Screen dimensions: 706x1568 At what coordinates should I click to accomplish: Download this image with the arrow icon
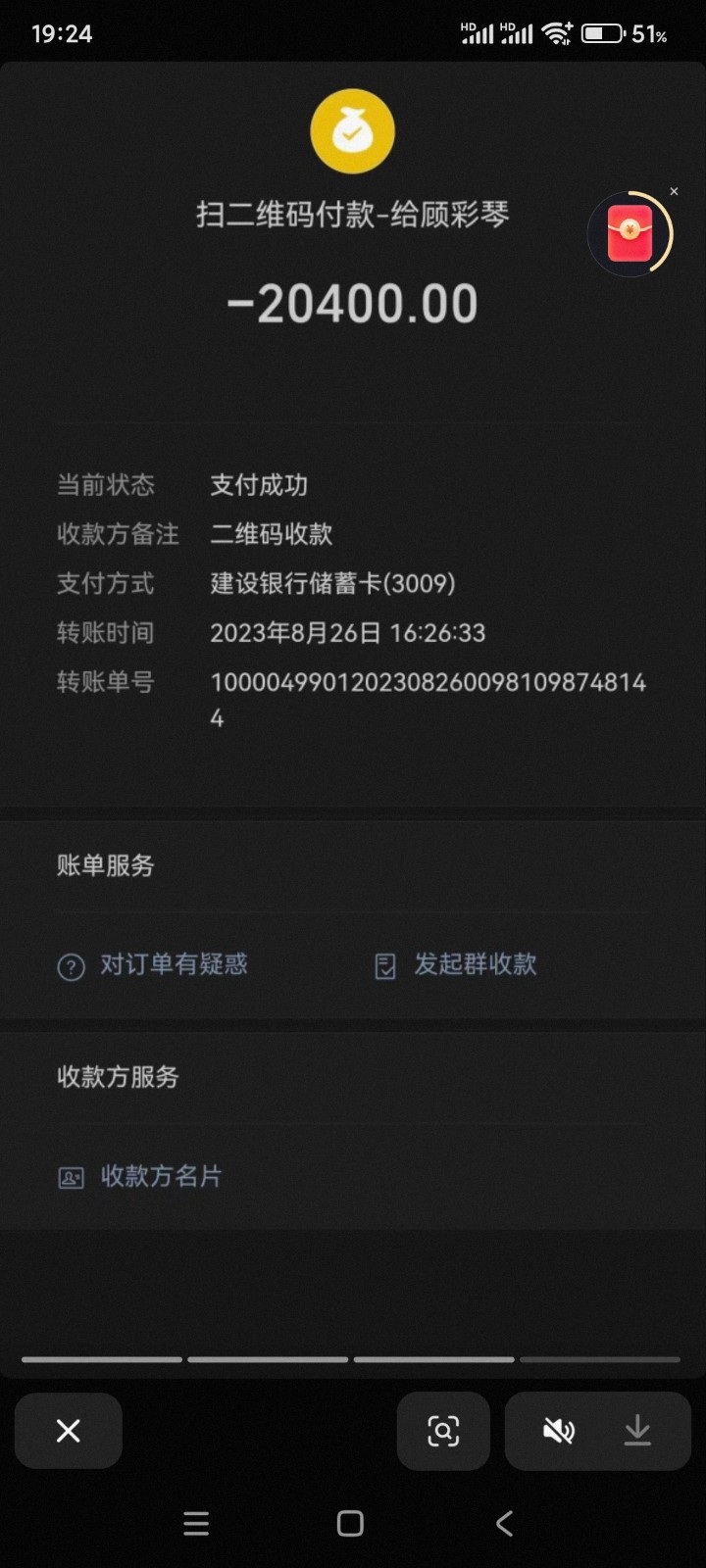(x=637, y=1431)
